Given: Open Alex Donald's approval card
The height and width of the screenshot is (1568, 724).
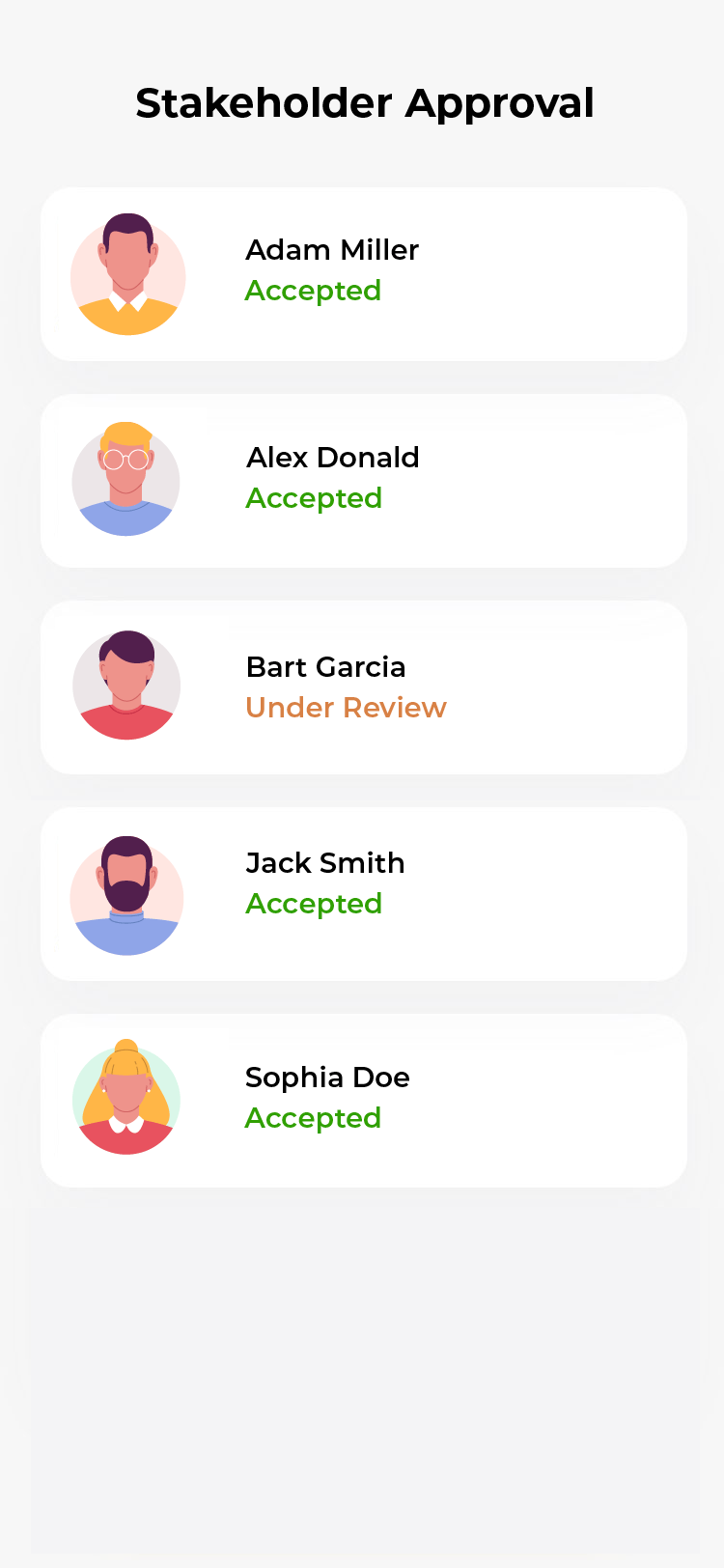Looking at the screenshot, I should pyautogui.click(x=364, y=481).
